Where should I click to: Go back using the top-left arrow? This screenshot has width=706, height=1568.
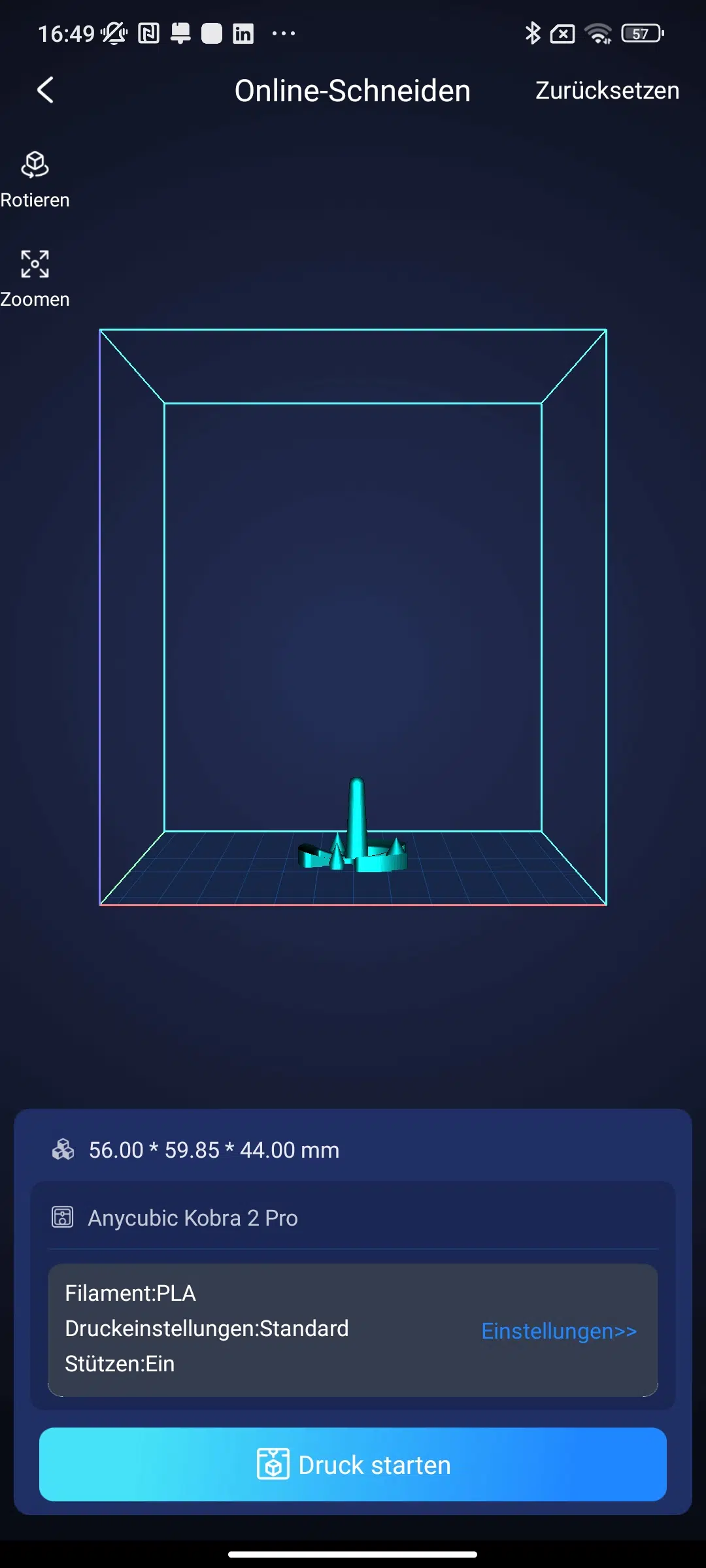(x=45, y=90)
